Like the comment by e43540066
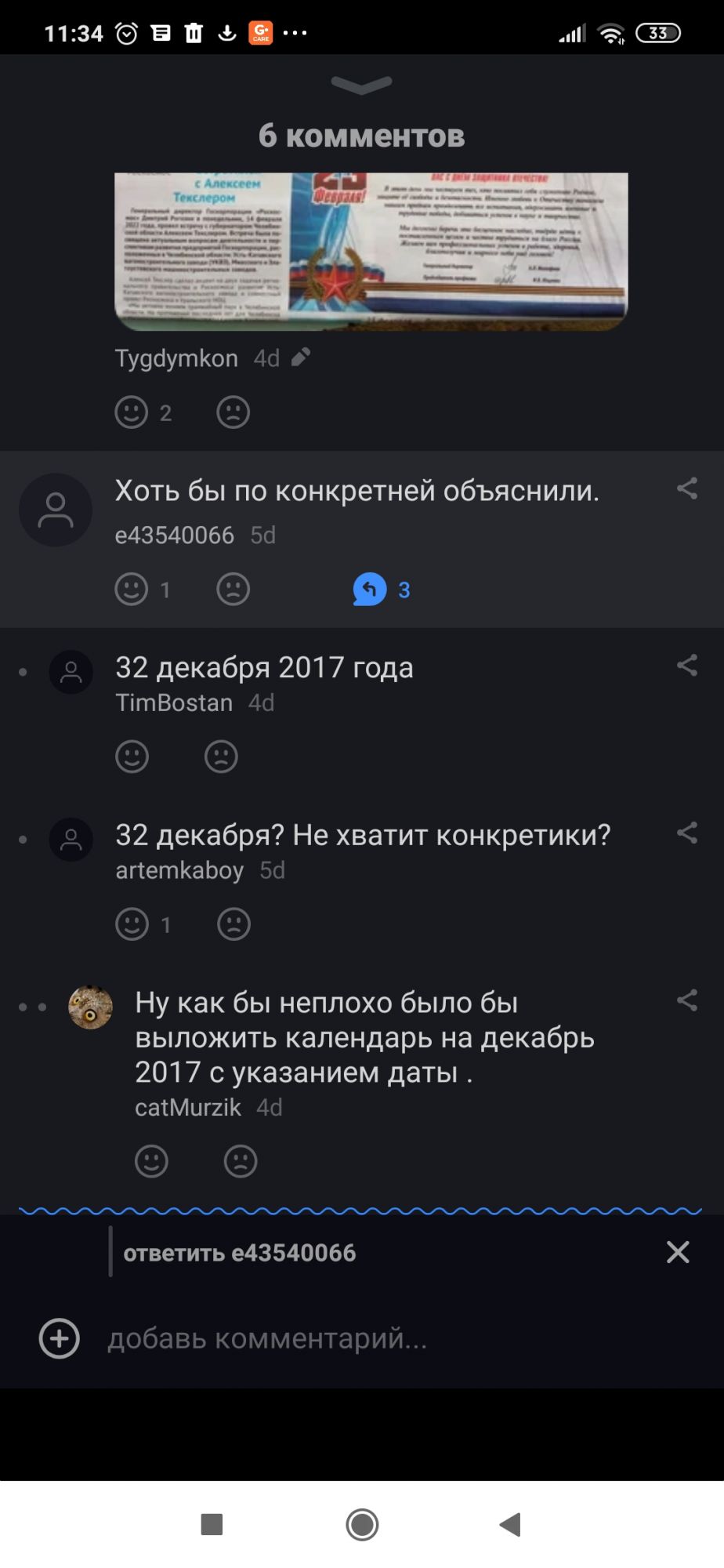 [132, 590]
